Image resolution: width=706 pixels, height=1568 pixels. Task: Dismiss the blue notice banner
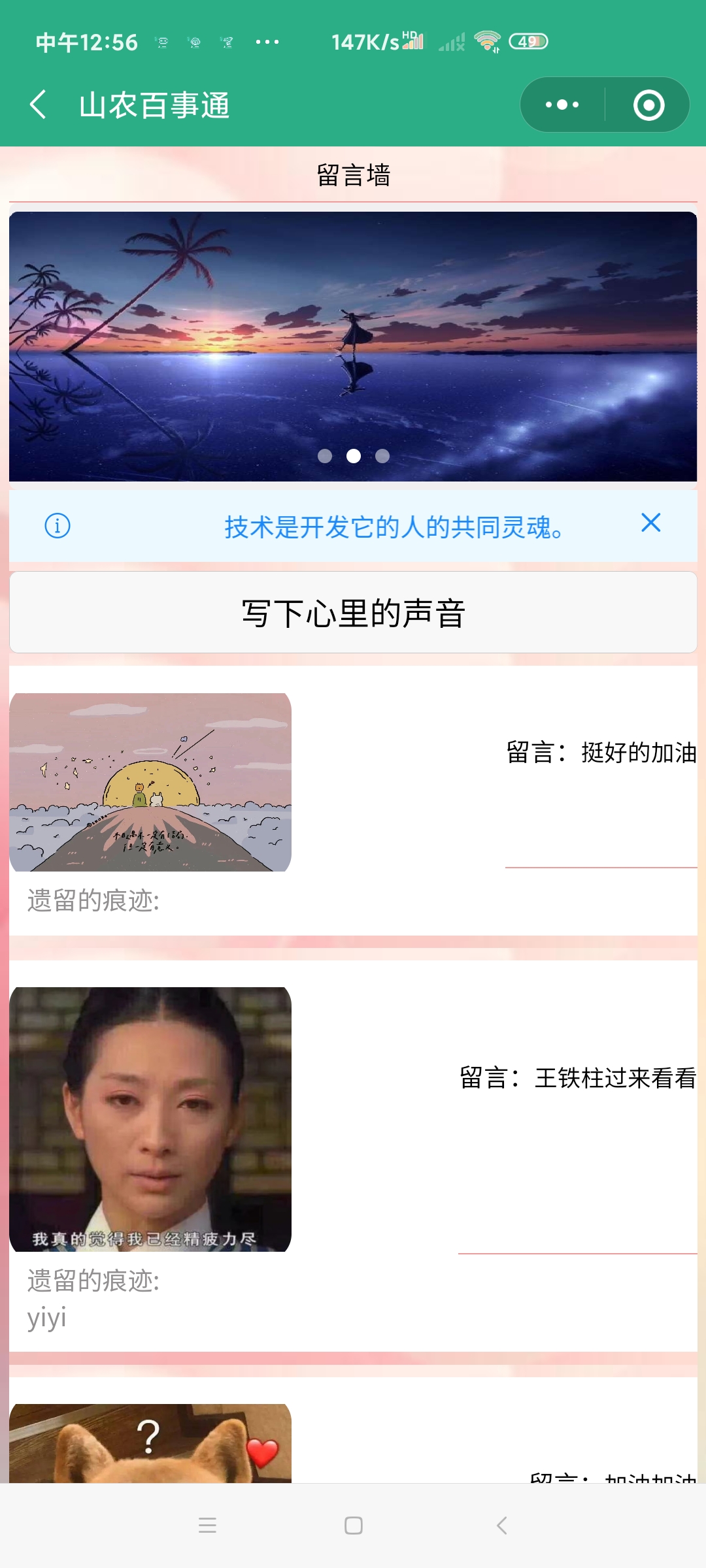pyautogui.click(x=650, y=523)
